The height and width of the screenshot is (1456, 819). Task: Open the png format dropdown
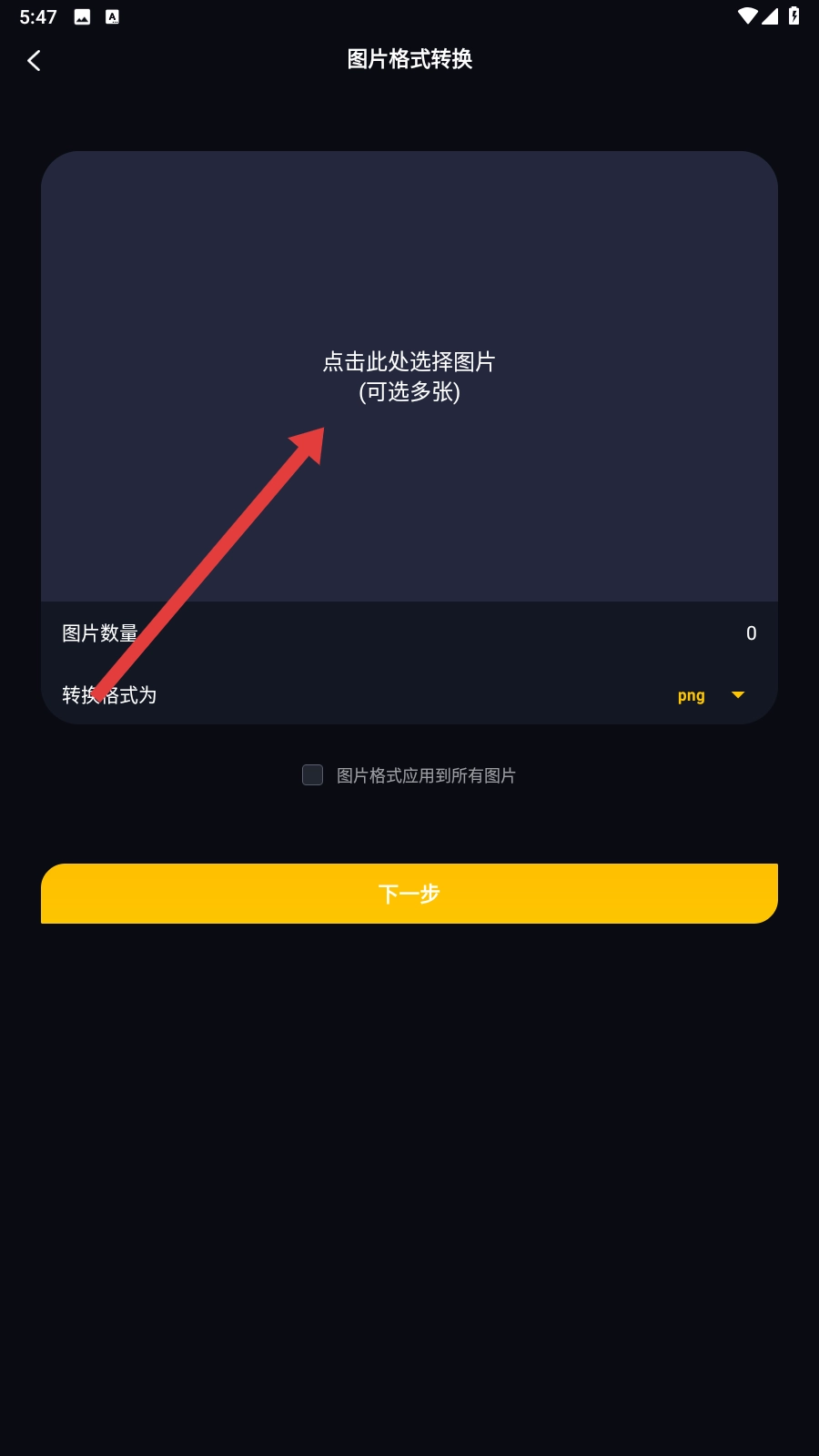[x=712, y=695]
